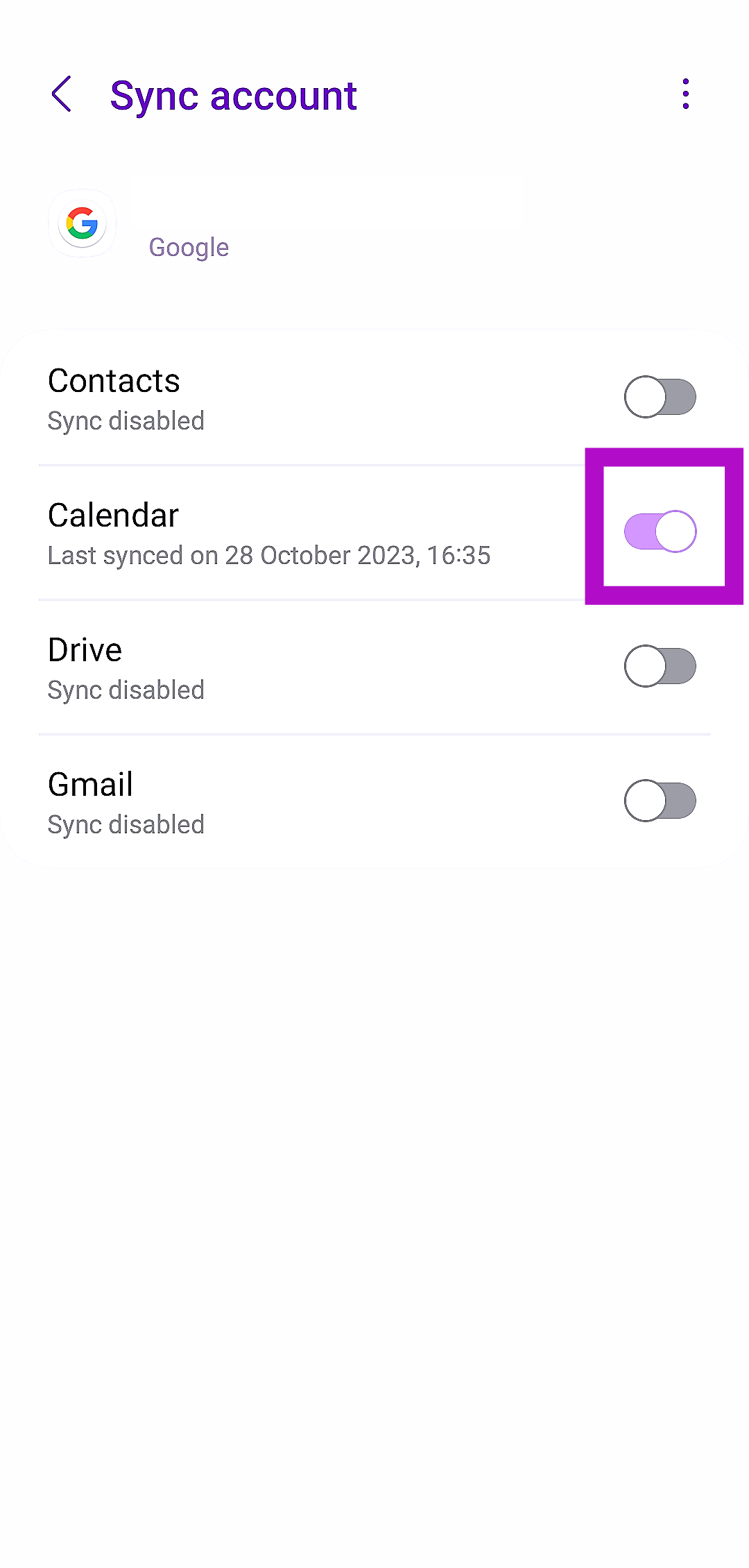This screenshot has width=749, height=1568.
Task: Switch on Drive sync
Action: 660,666
